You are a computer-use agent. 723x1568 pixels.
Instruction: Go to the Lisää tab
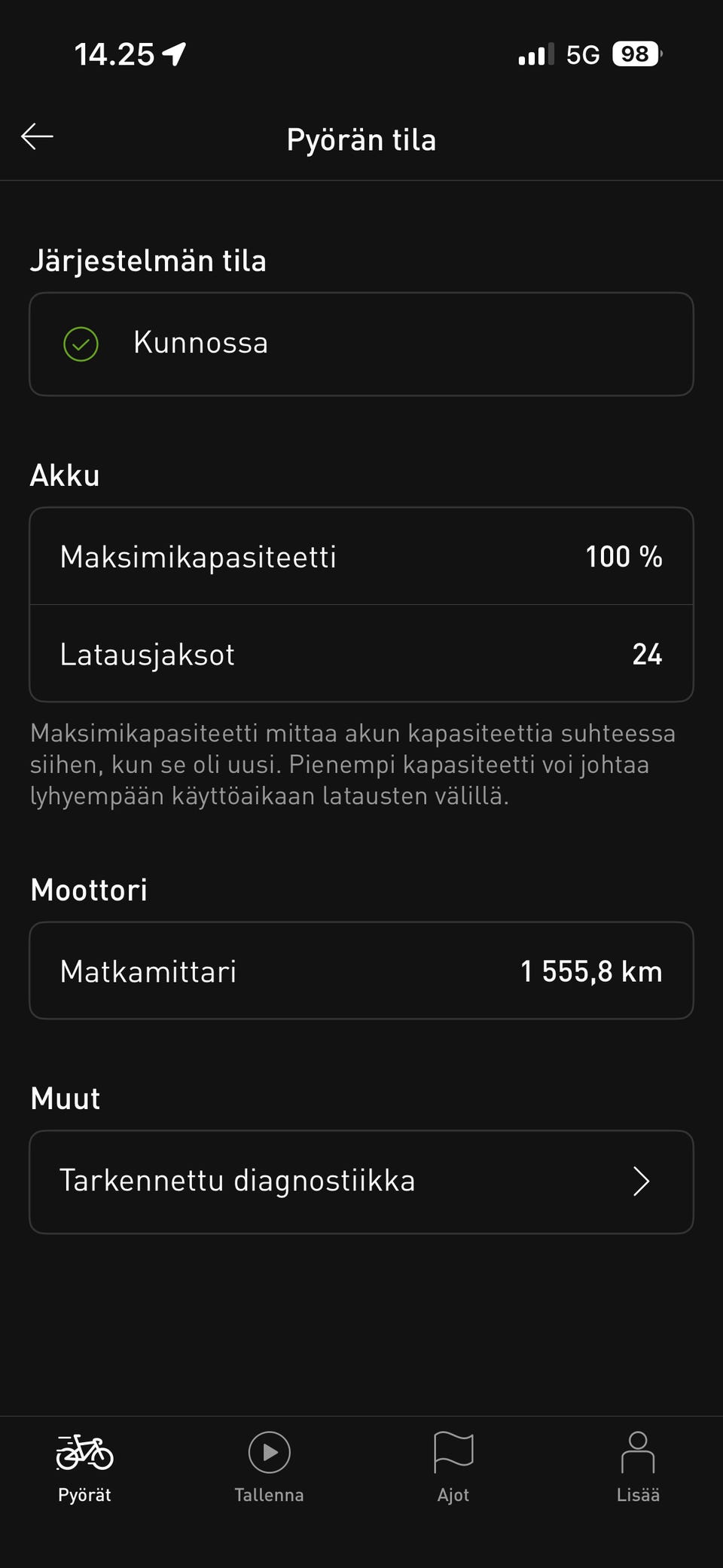[x=638, y=1466]
